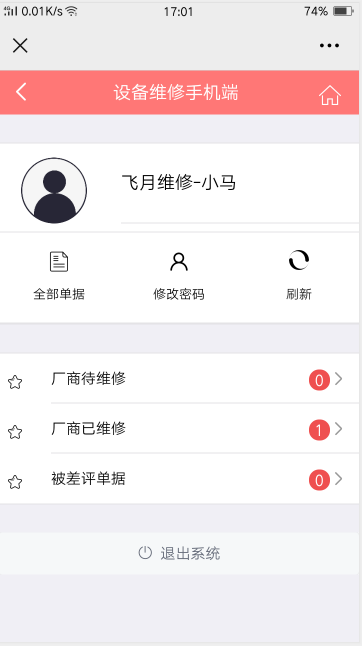Open 全部单据 all documents
This screenshot has height=646, width=362.
point(59,276)
